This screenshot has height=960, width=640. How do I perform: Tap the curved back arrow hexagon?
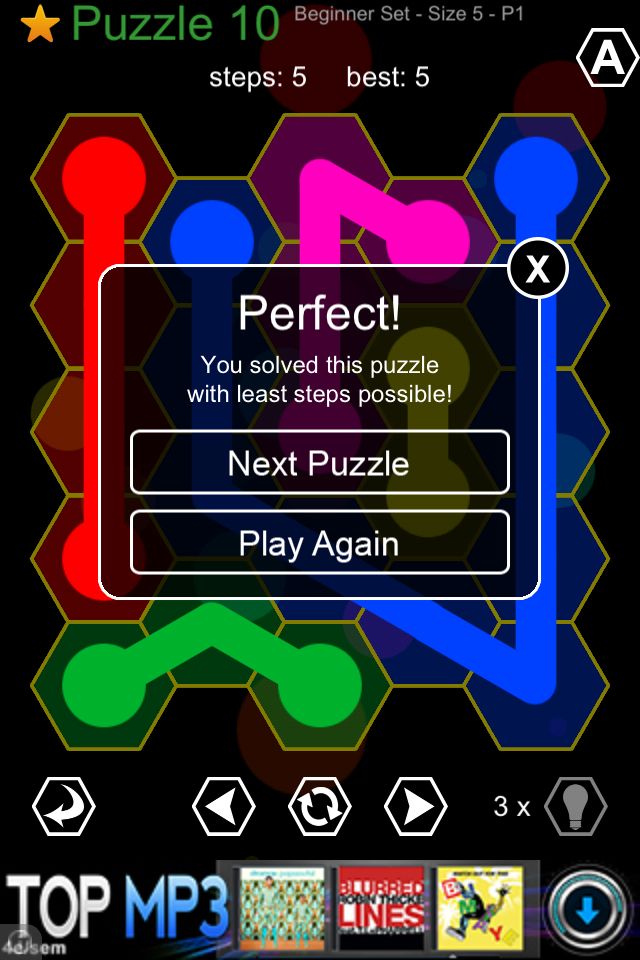point(64,806)
